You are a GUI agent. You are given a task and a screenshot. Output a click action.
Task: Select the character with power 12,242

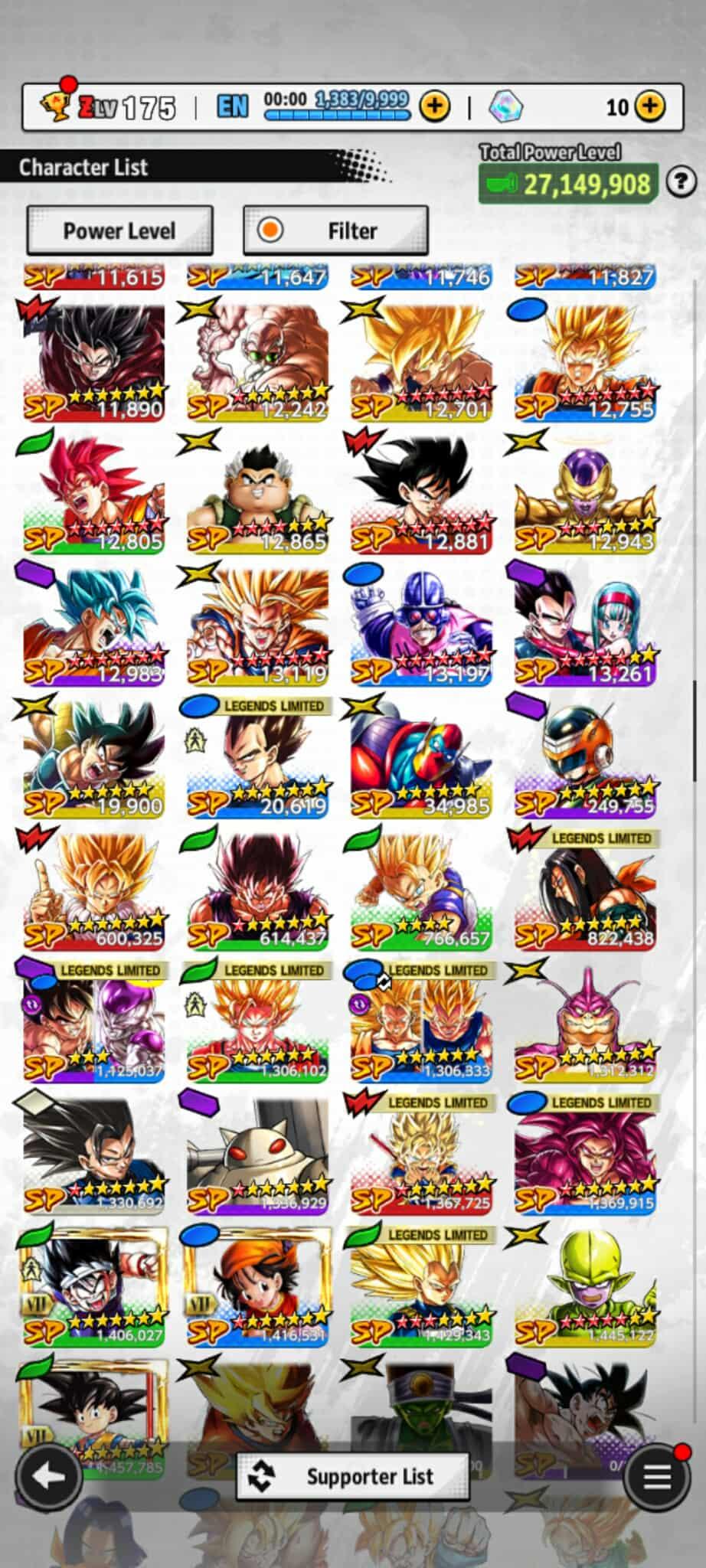[258, 361]
